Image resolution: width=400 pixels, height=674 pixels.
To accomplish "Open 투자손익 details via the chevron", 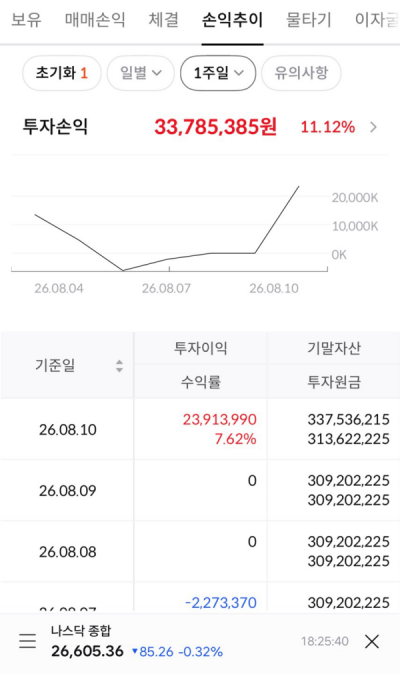I will [x=373, y=127].
